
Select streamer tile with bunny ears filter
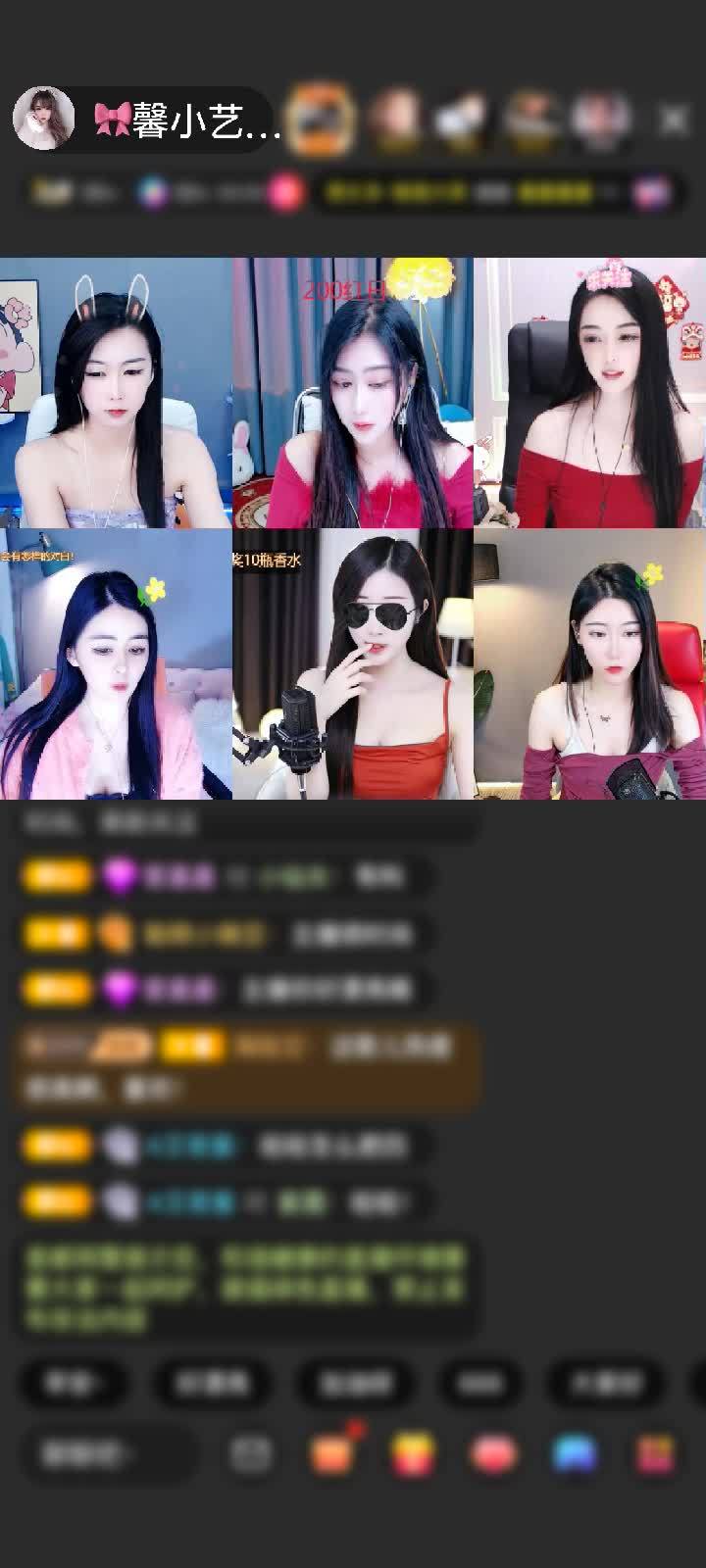[x=116, y=392]
